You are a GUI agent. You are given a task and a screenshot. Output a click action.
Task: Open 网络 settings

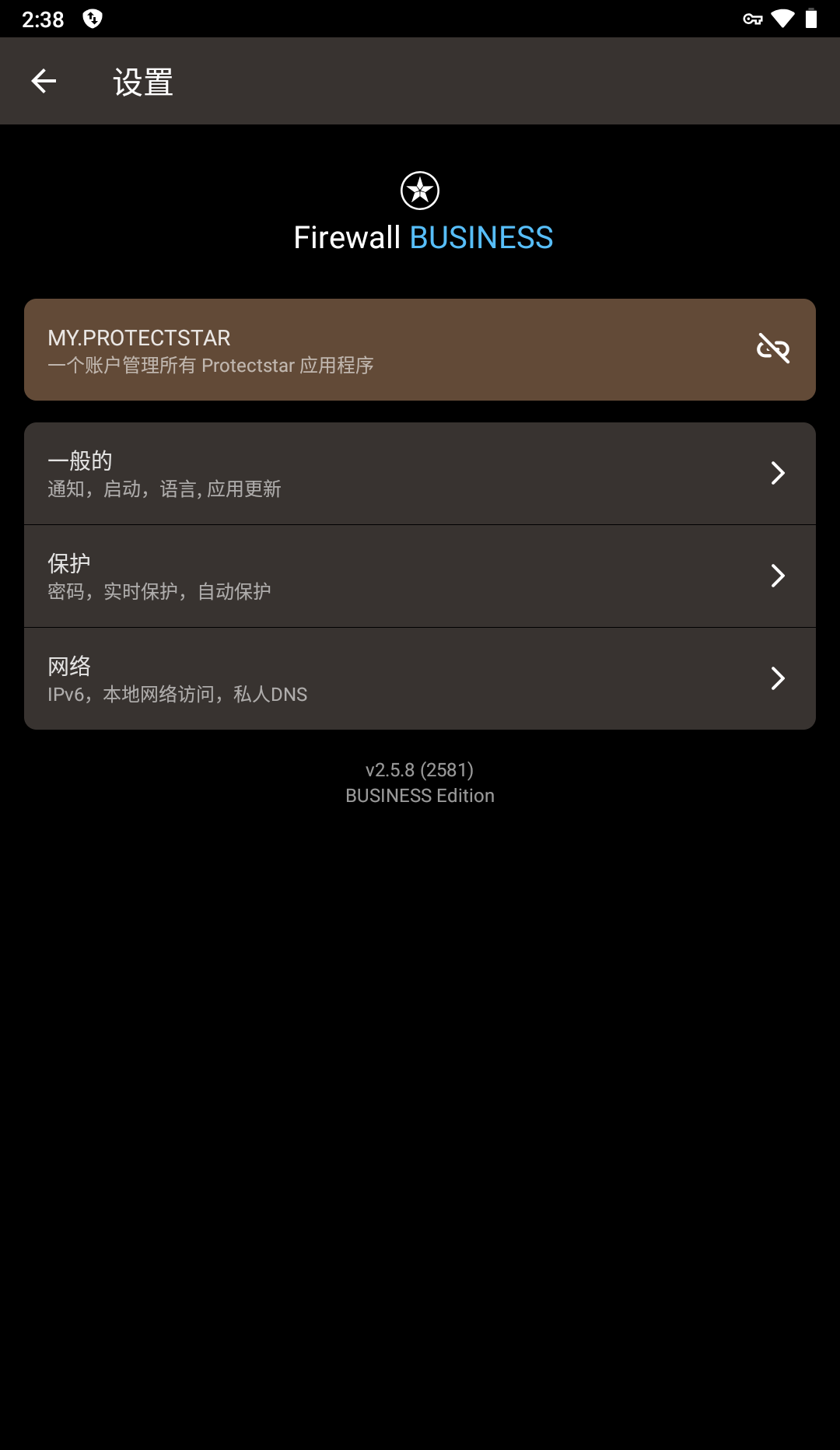click(x=420, y=679)
